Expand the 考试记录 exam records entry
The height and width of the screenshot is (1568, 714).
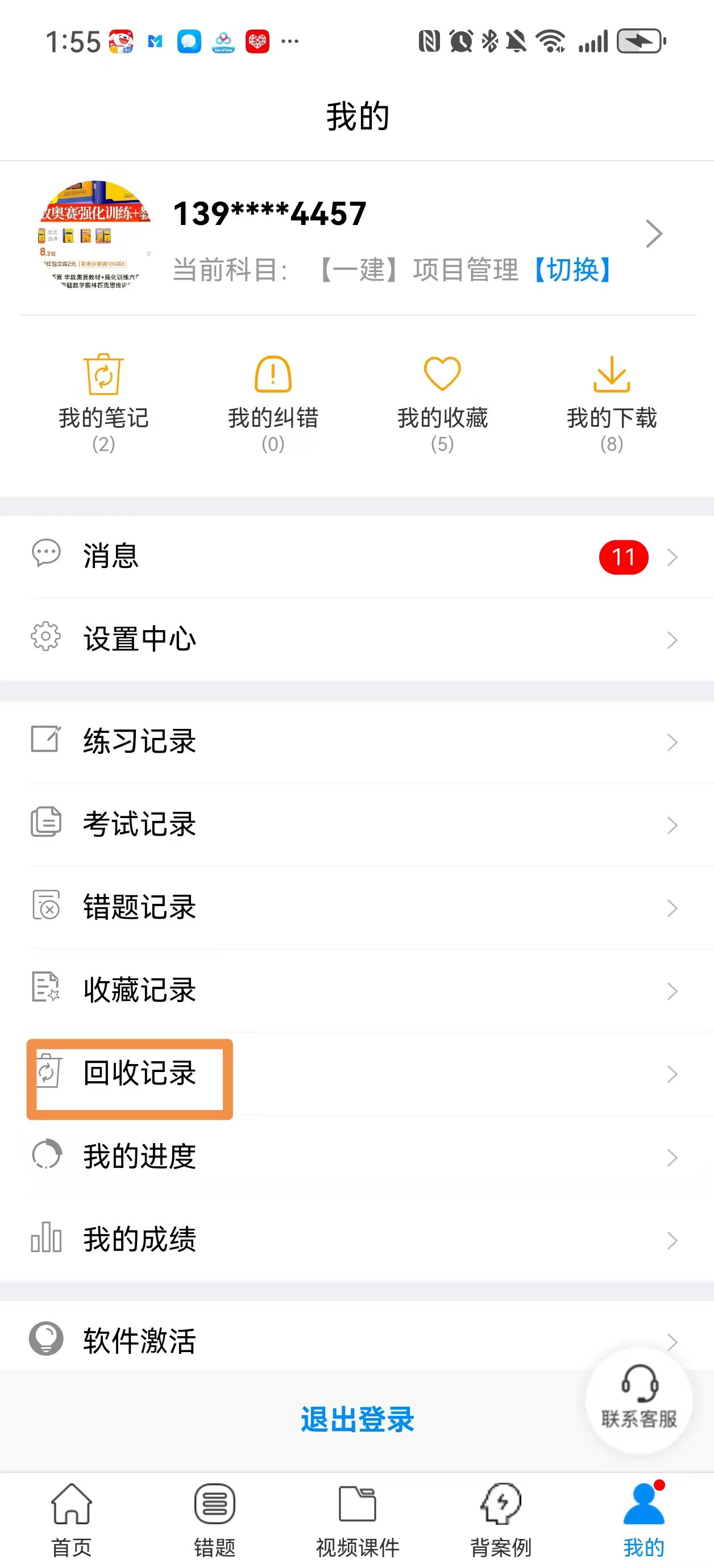click(357, 825)
